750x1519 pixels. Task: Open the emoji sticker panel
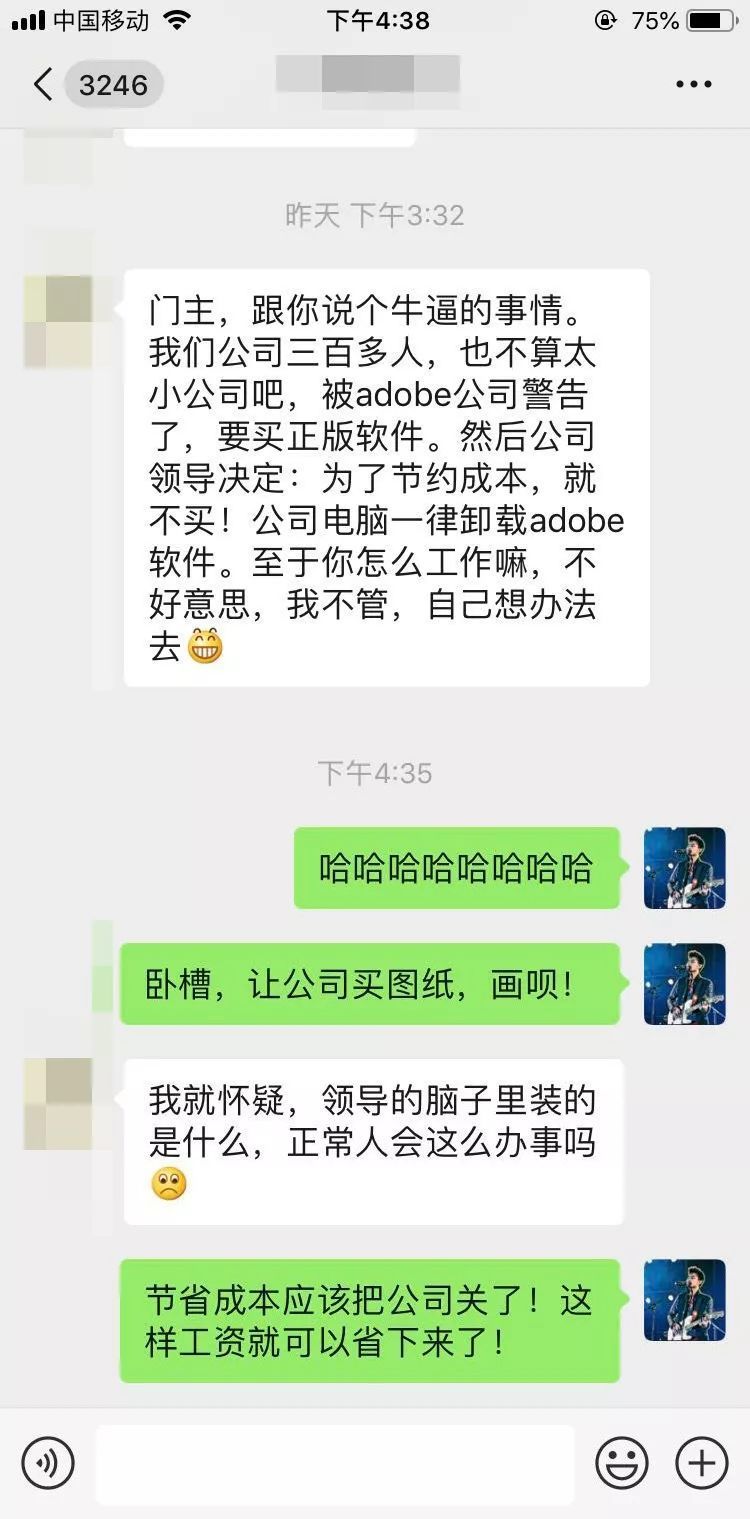tap(622, 1463)
